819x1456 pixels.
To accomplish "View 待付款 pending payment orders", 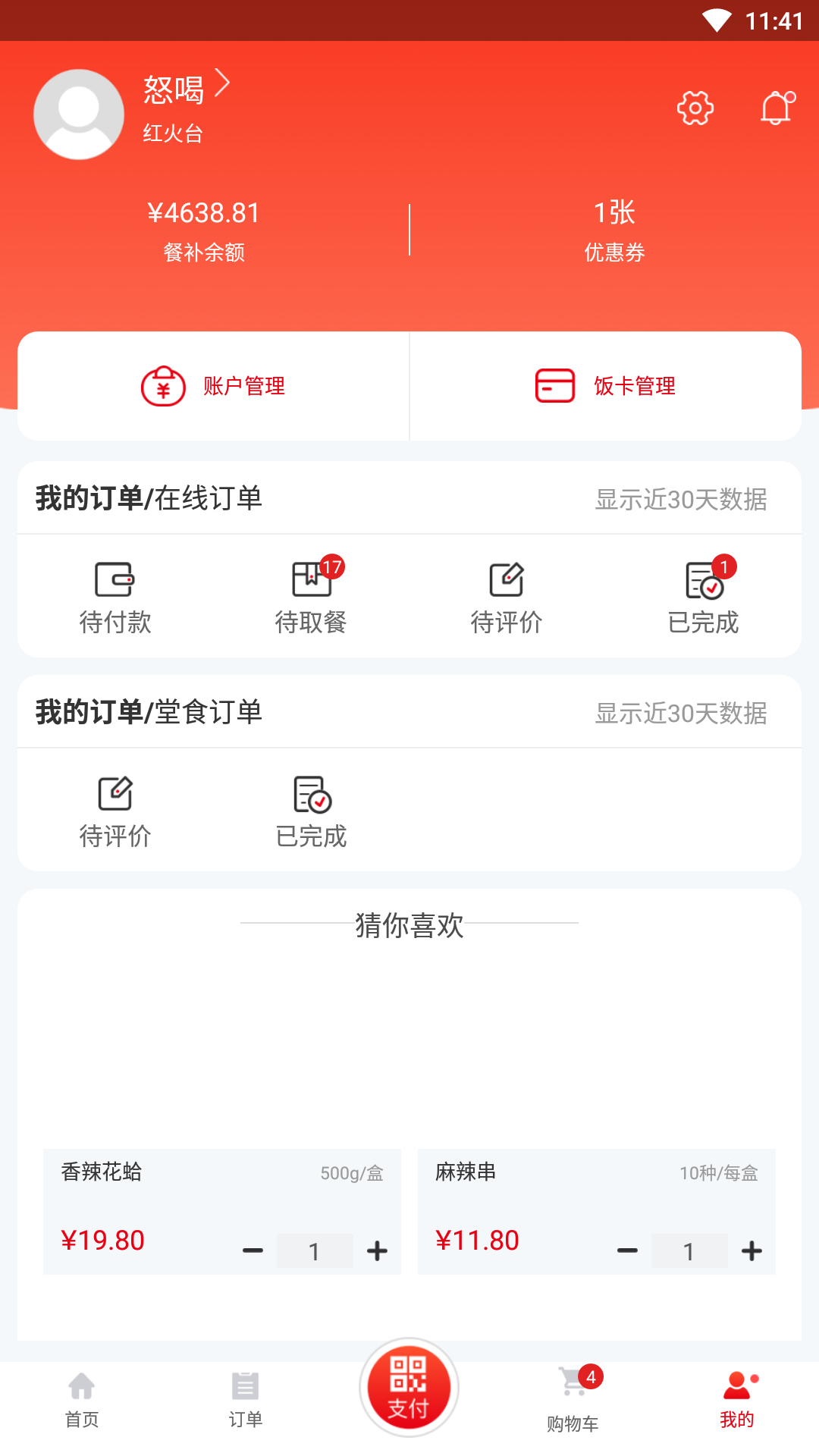I will [115, 596].
